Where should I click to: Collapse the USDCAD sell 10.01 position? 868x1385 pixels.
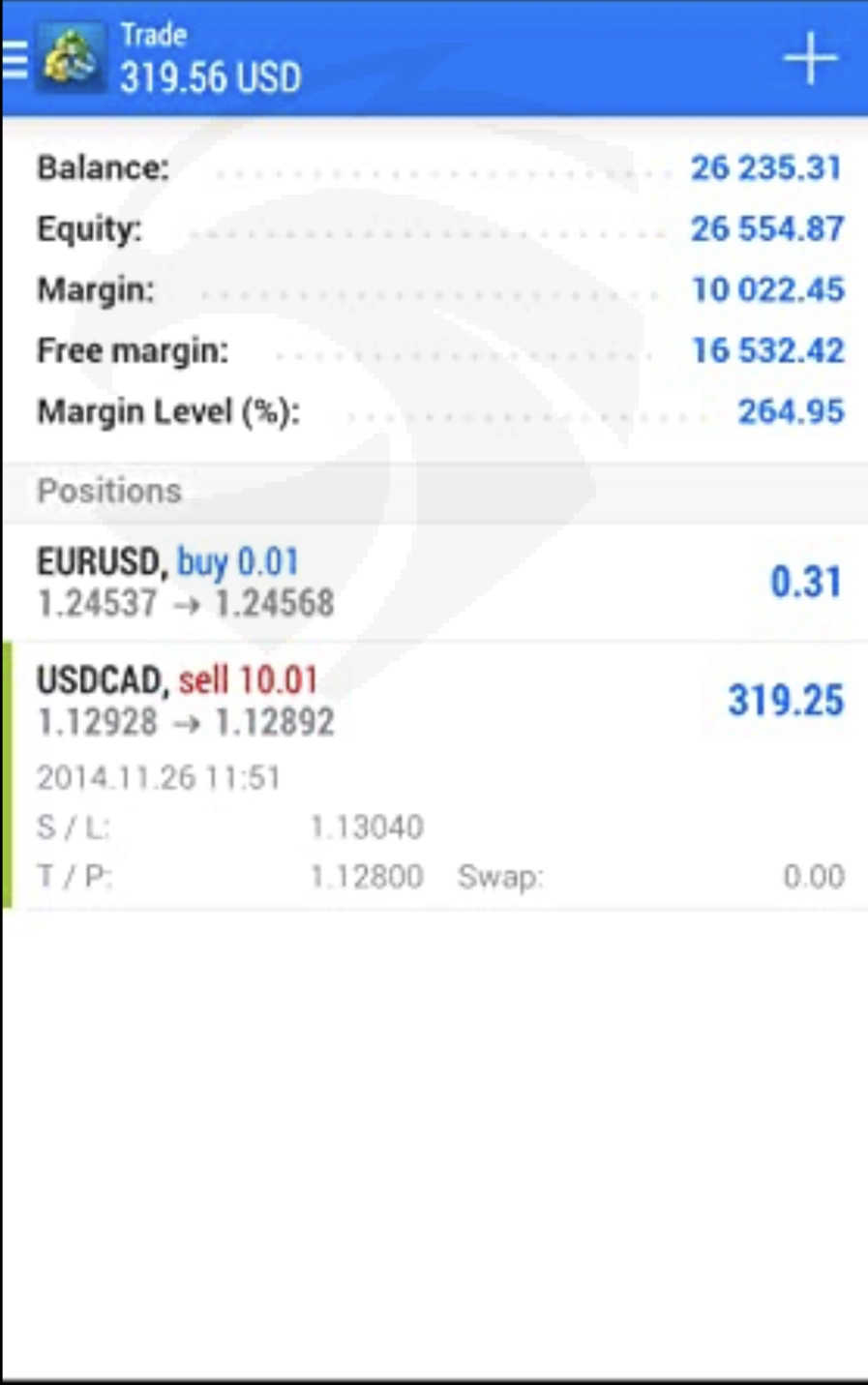(x=434, y=700)
